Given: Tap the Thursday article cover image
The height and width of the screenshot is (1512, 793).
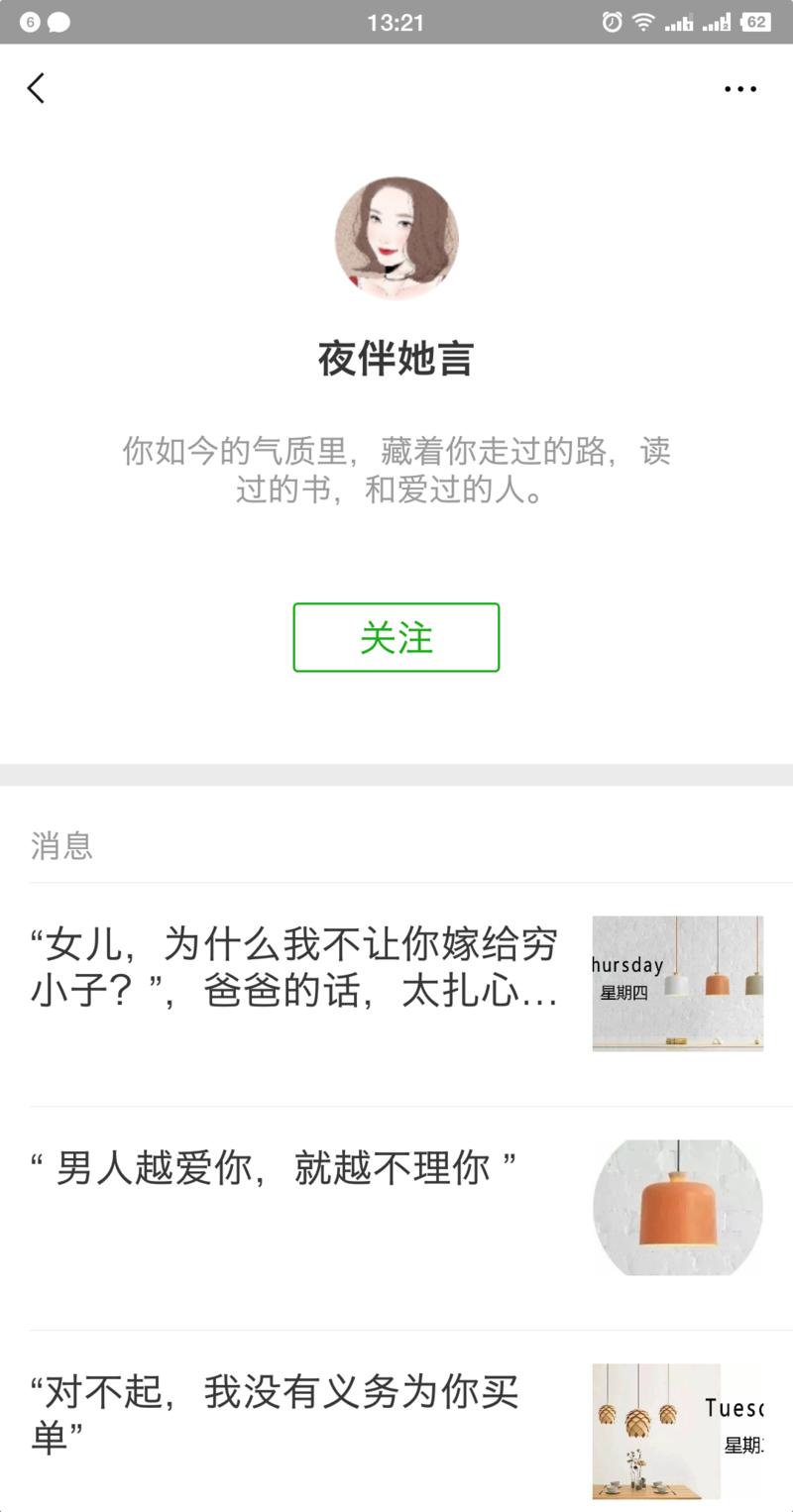Looking at the screenshot, I should point(677,985).
